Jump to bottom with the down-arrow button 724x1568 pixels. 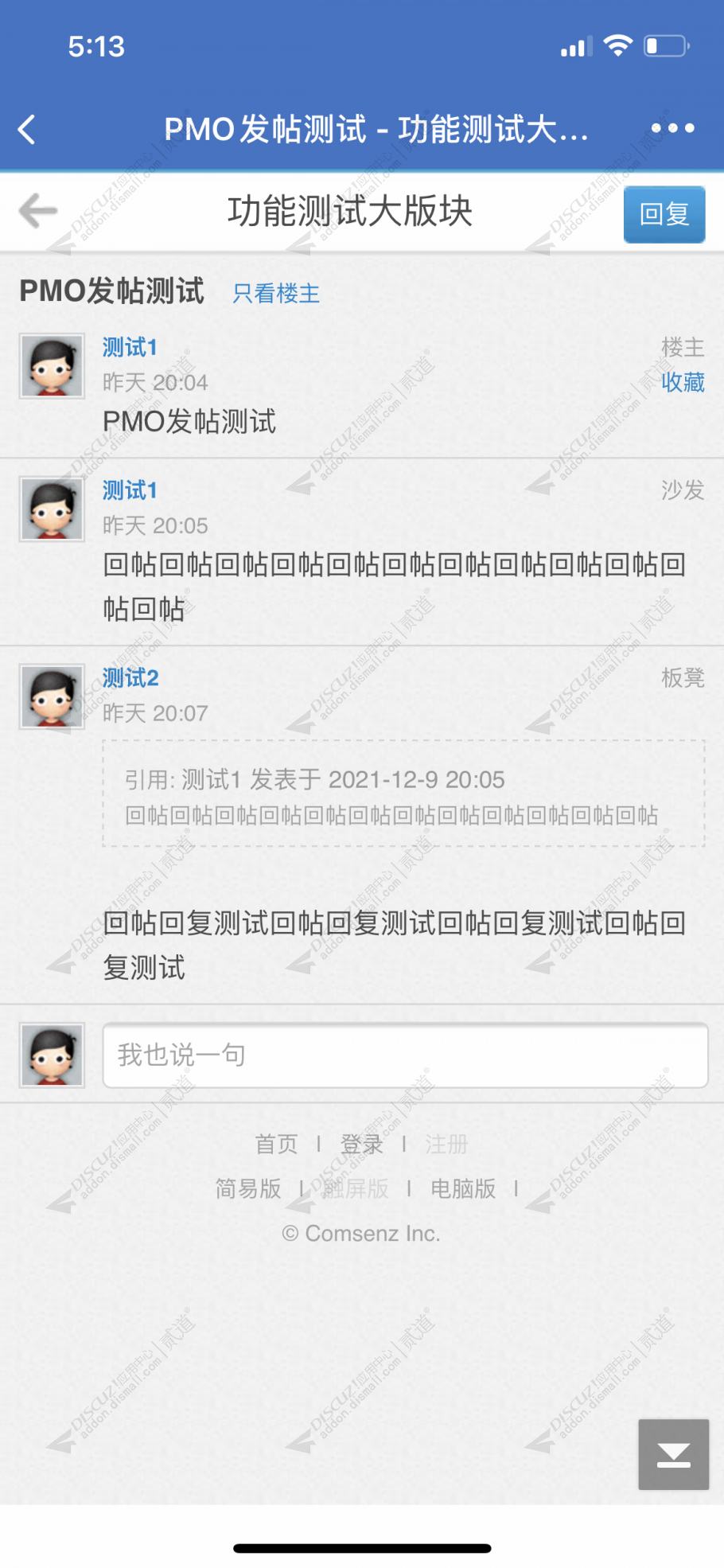click(673, 1454)
